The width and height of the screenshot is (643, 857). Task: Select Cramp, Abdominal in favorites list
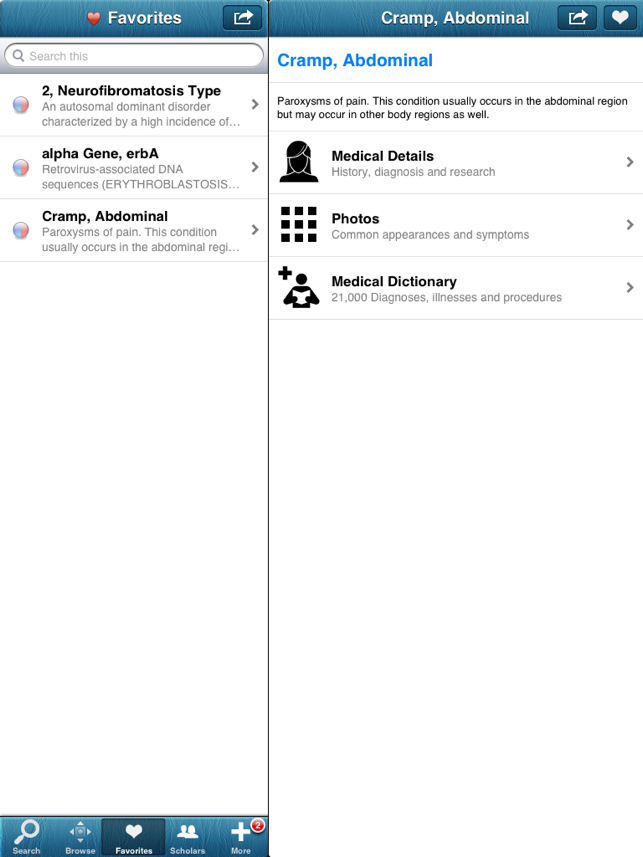click(x=134, y=230)
